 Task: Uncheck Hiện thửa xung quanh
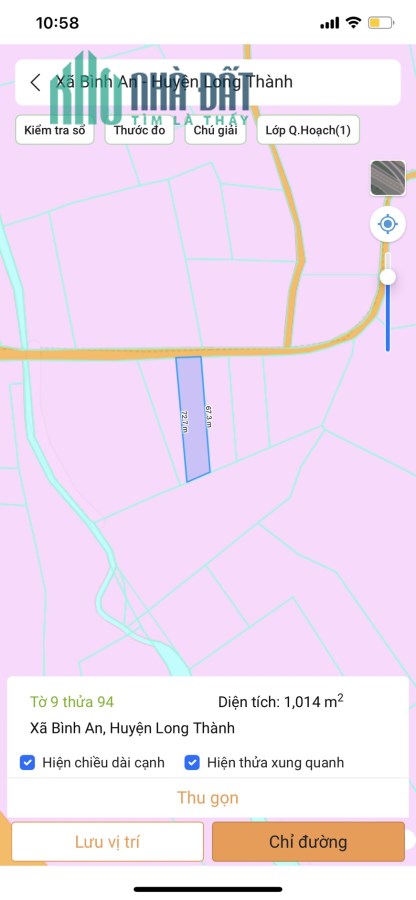point(192,762)
